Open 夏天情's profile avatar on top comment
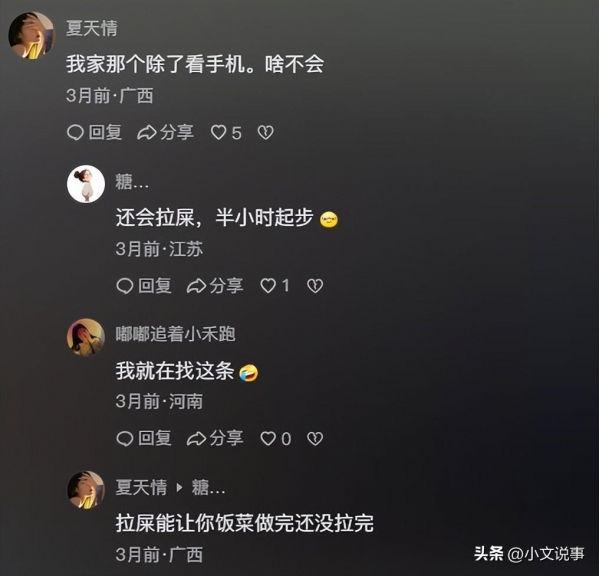This screenshot has height=576, width=600. coord(31,35)
